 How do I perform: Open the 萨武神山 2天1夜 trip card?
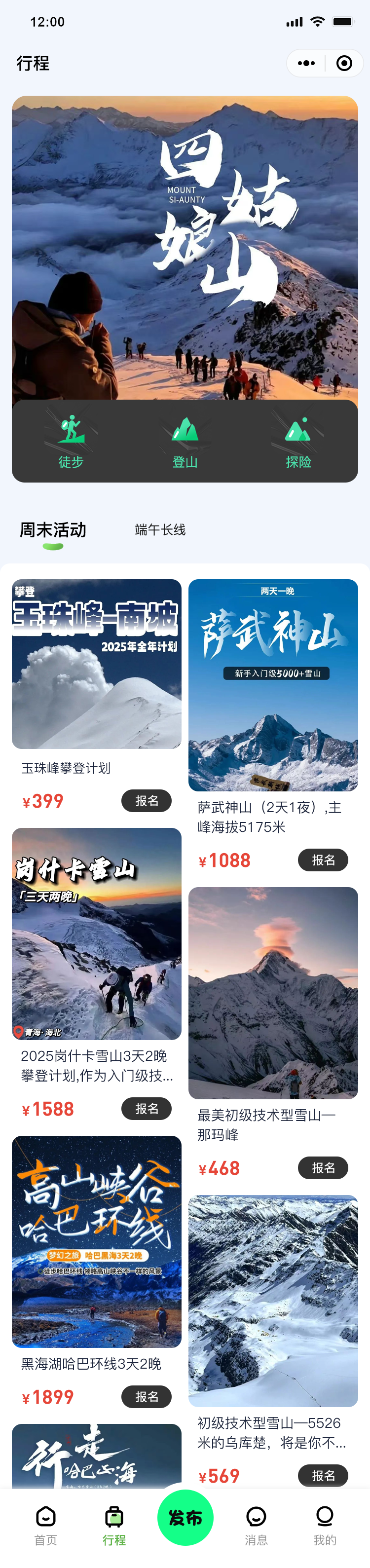pyautogui.click(x=273, y=685)
